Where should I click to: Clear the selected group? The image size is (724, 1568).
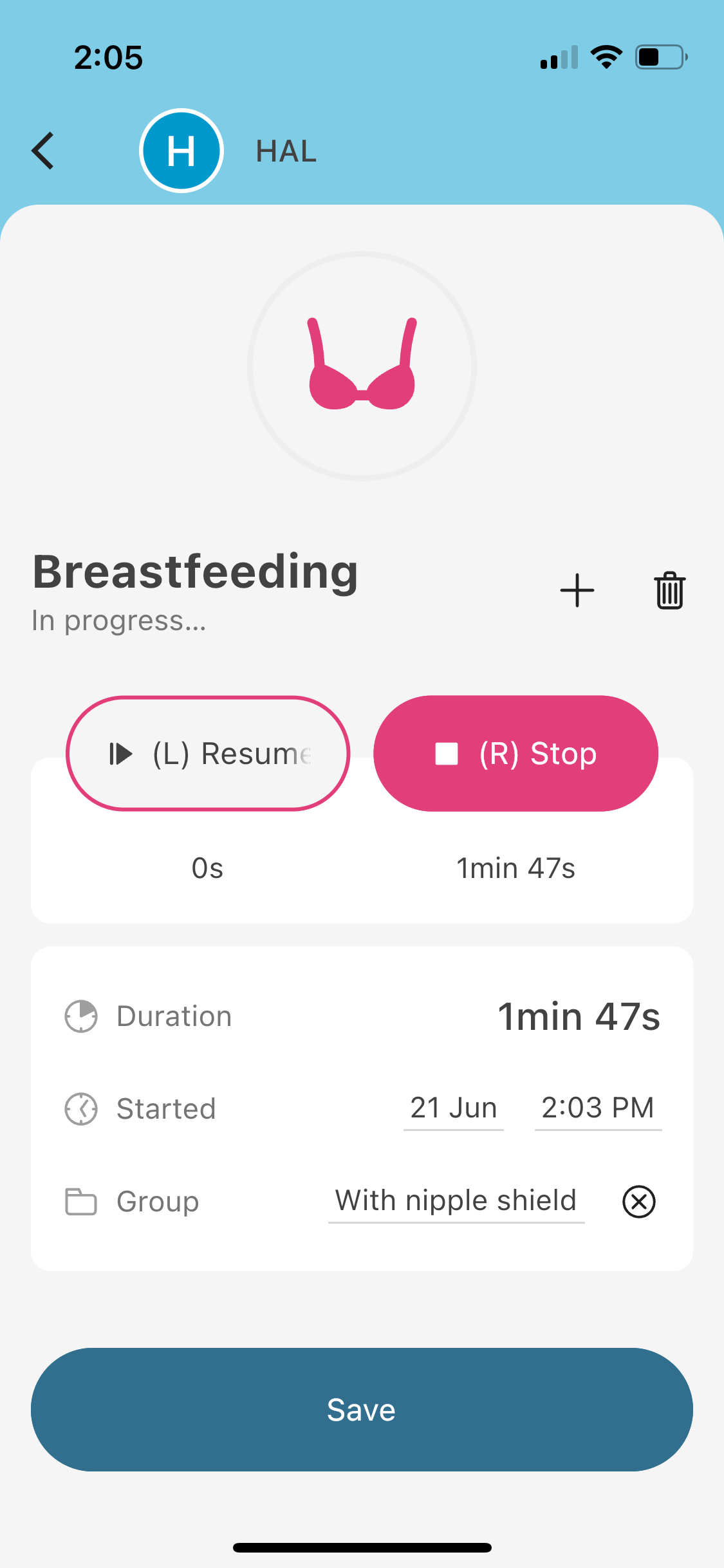tap(639, 1202)
